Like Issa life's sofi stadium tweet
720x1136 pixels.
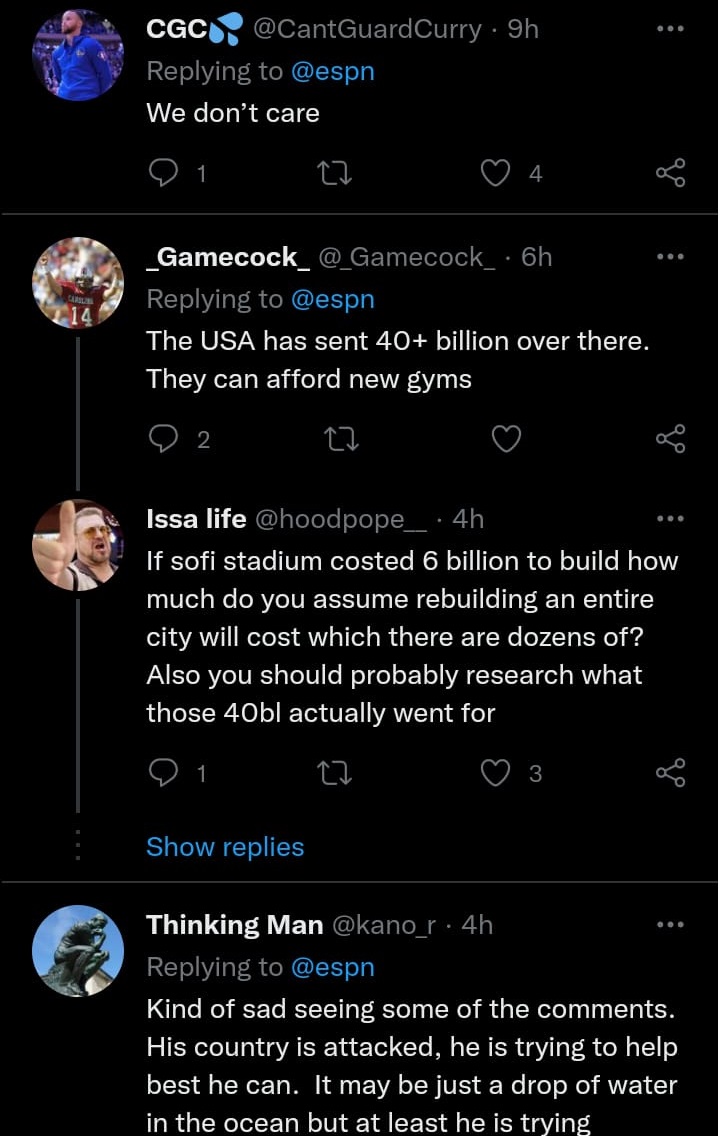[496, 773]
